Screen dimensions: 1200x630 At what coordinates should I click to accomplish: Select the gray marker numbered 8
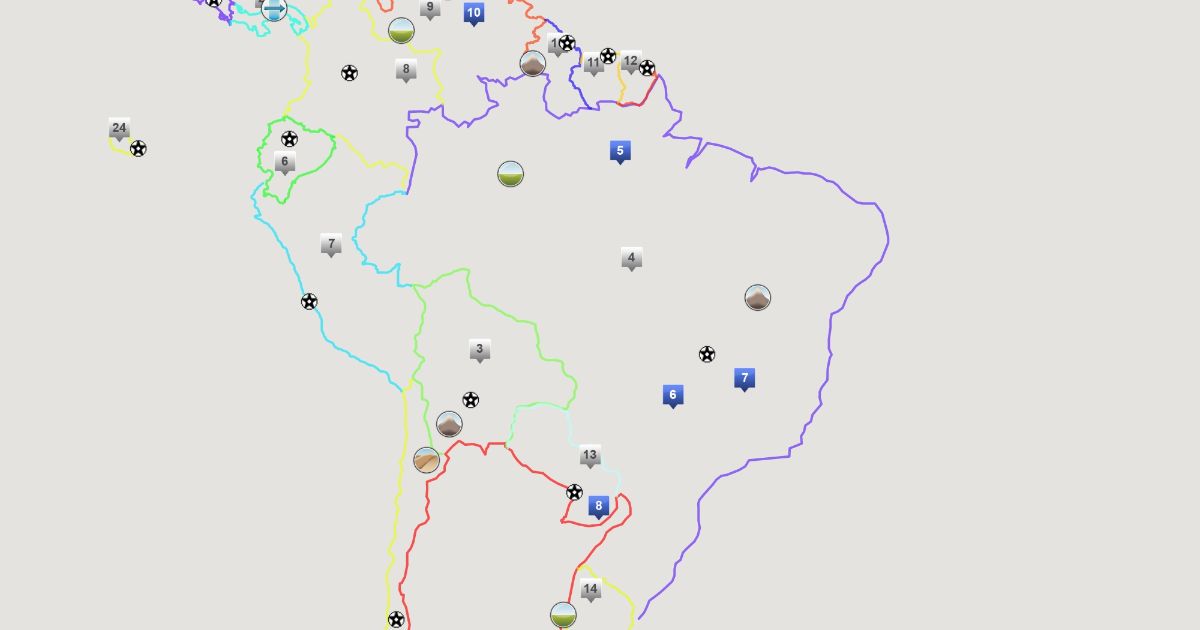(x=405, y=70)
